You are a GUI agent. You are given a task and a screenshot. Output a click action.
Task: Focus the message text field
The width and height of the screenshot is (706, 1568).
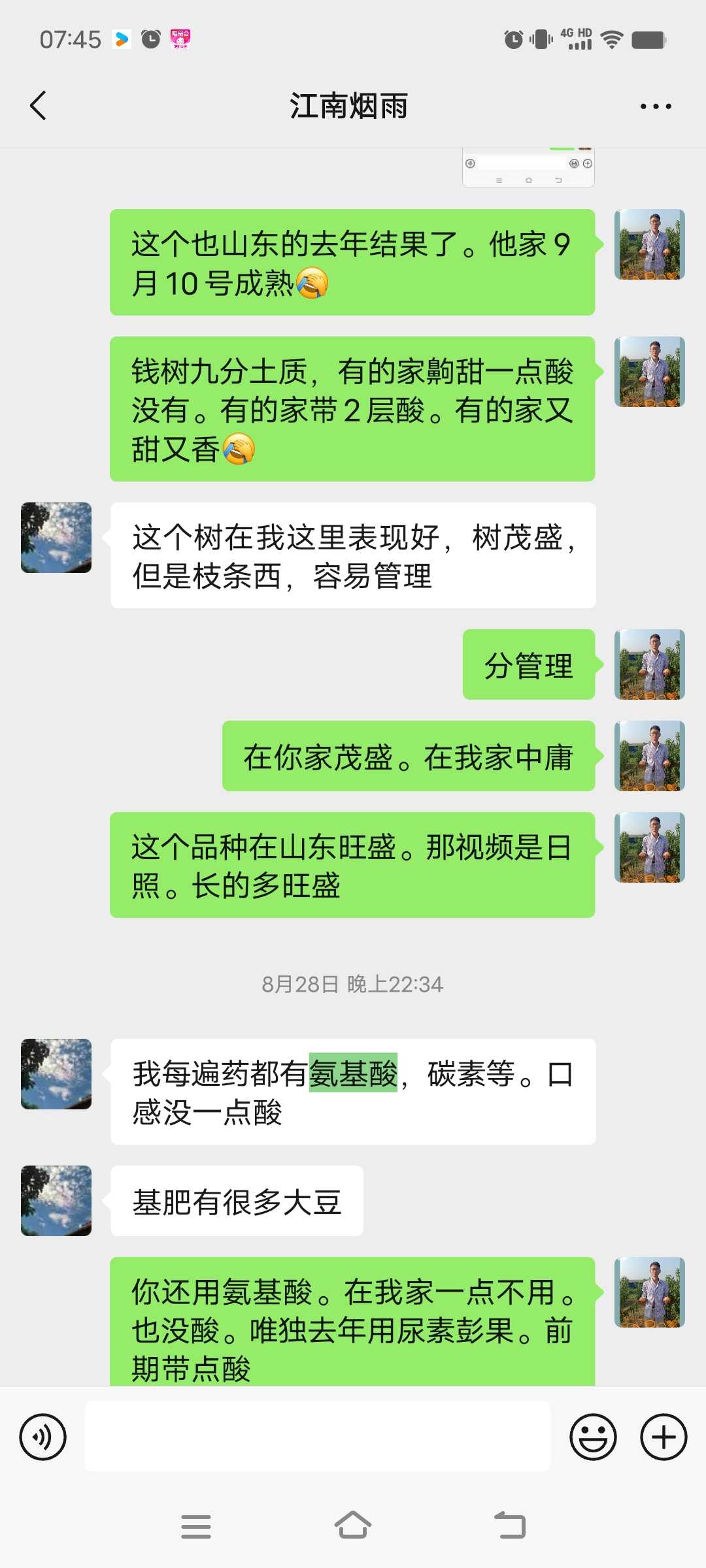pyautogui.click(x=318, y=1436)
